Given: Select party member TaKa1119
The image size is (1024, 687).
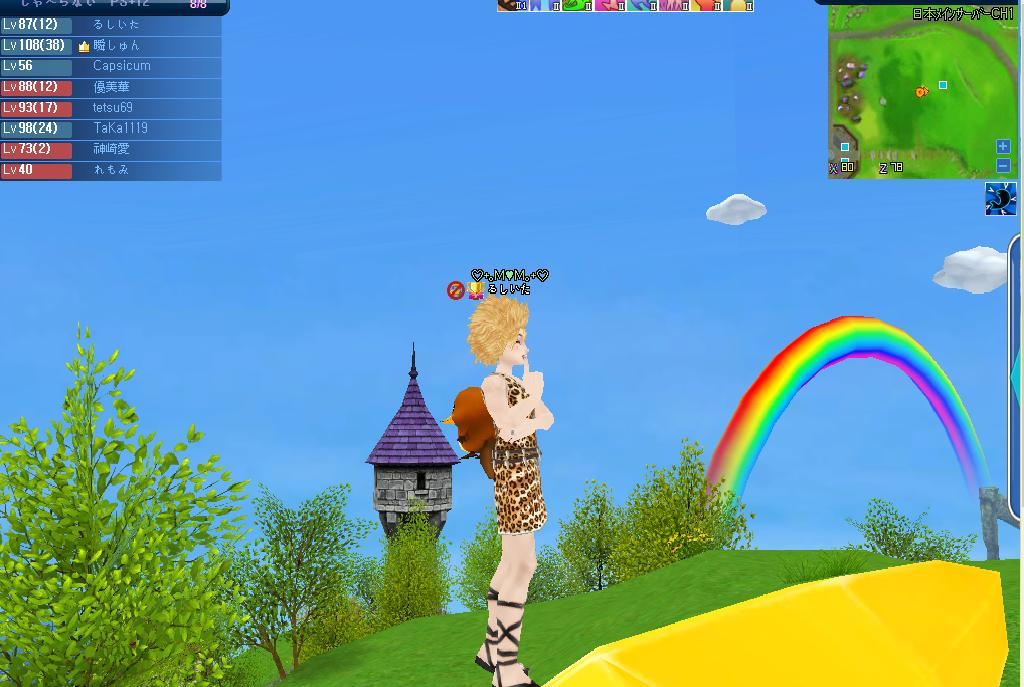Looking at the screenshot, I should (120, 128).
